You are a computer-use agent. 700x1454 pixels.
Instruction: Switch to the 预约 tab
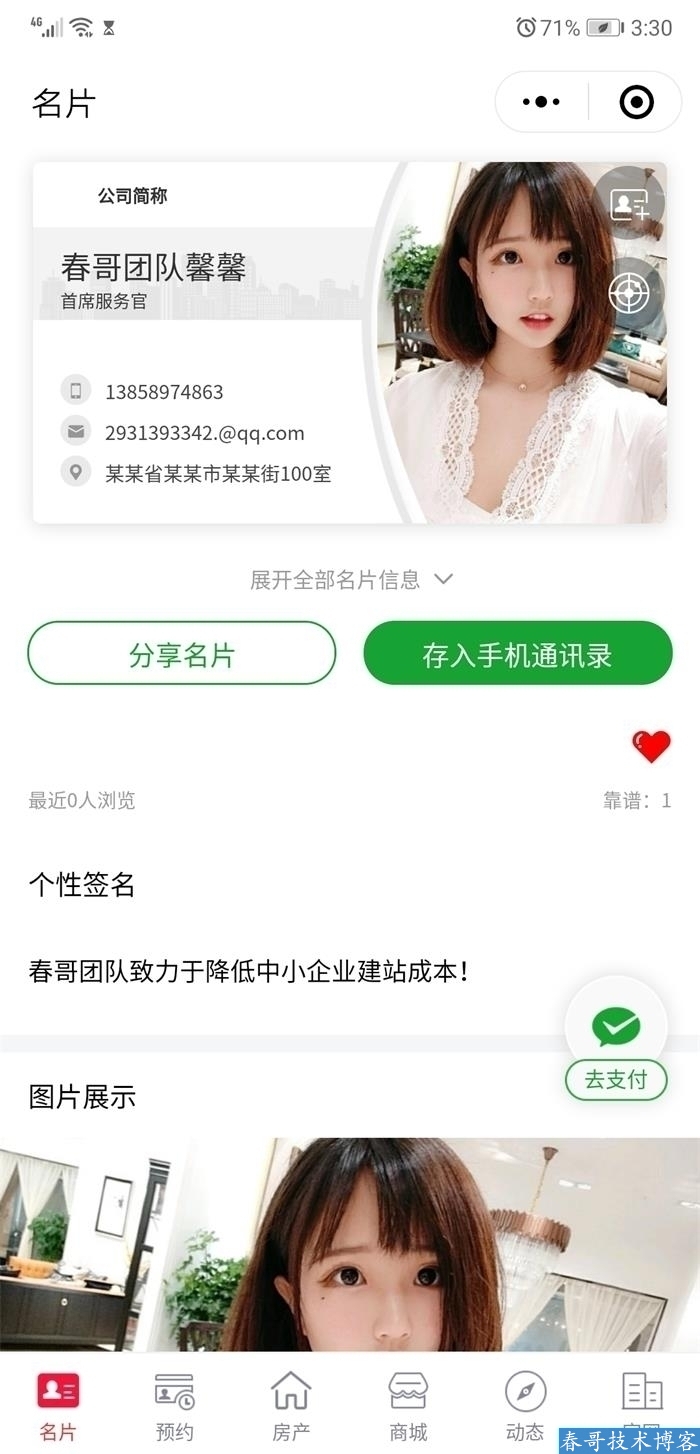[175, 1405]
